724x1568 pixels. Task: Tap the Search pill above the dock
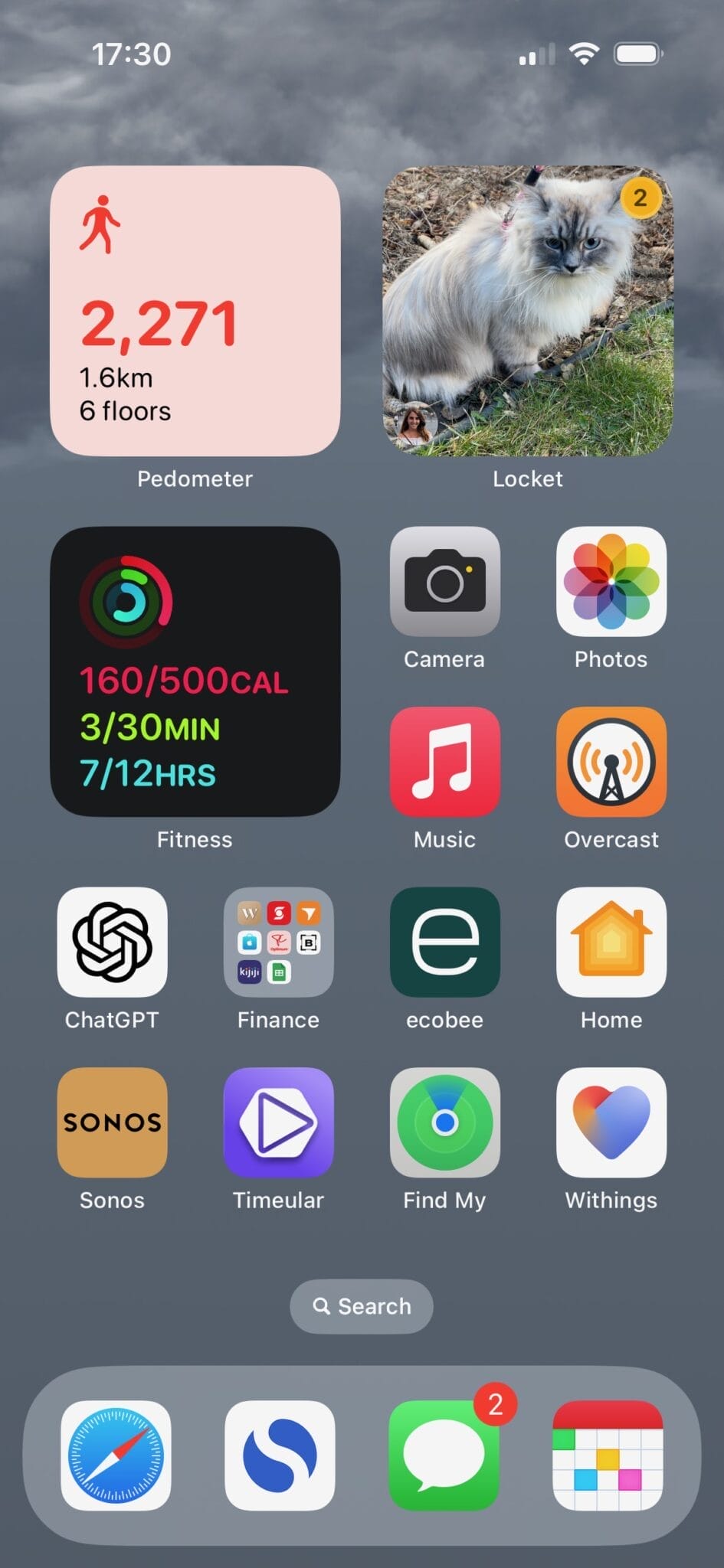point(362,1306)
